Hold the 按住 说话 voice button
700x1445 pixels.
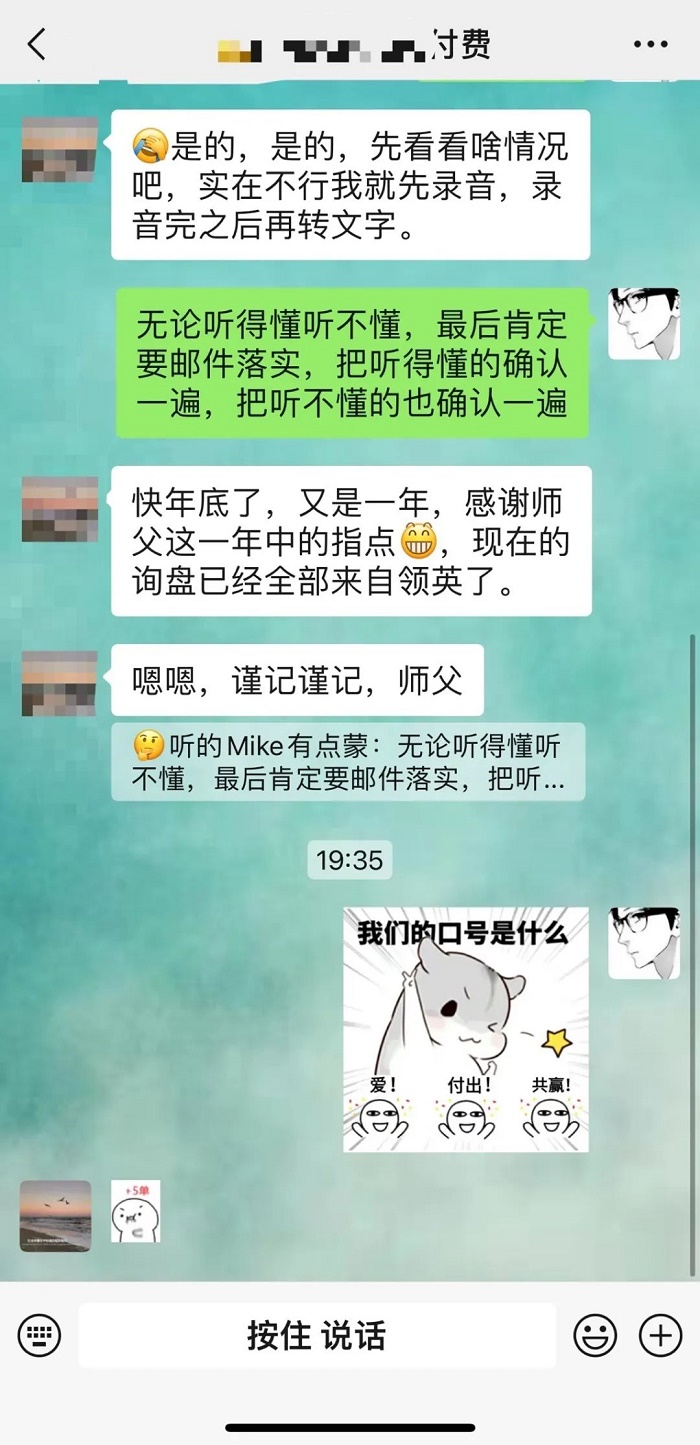click(316, 1335)
